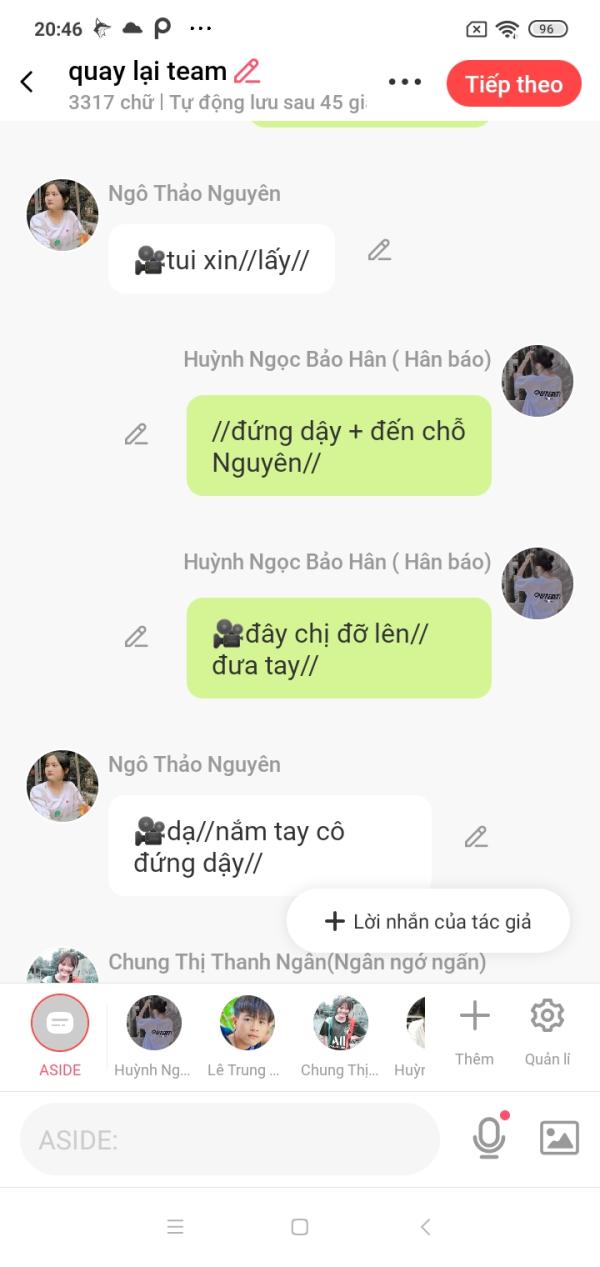
Task: Return to the home screen via navigation bar
Action: coord(299,1227)
